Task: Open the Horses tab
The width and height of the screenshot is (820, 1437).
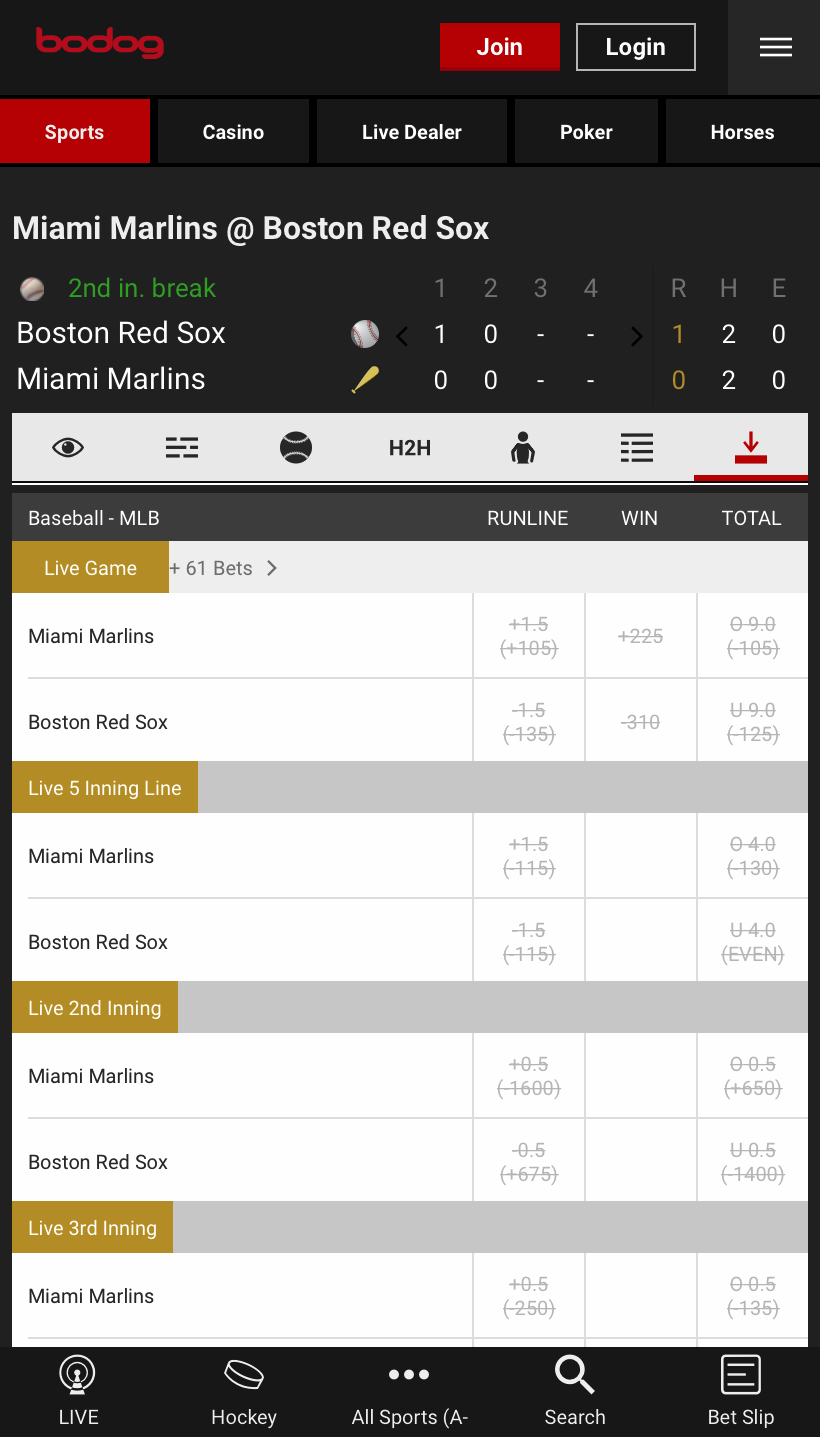Action: [x=742, y=132]
